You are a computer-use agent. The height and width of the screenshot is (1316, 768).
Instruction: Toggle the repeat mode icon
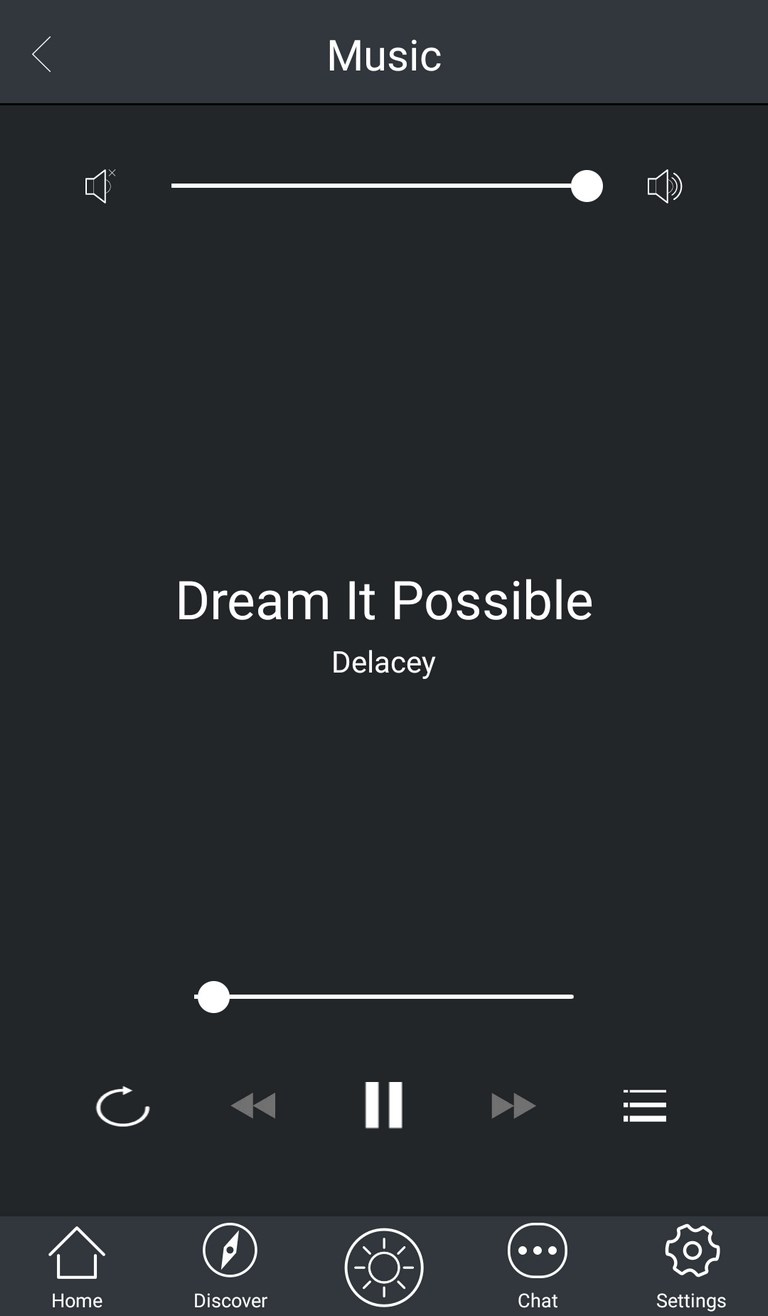click(123, 1106)
